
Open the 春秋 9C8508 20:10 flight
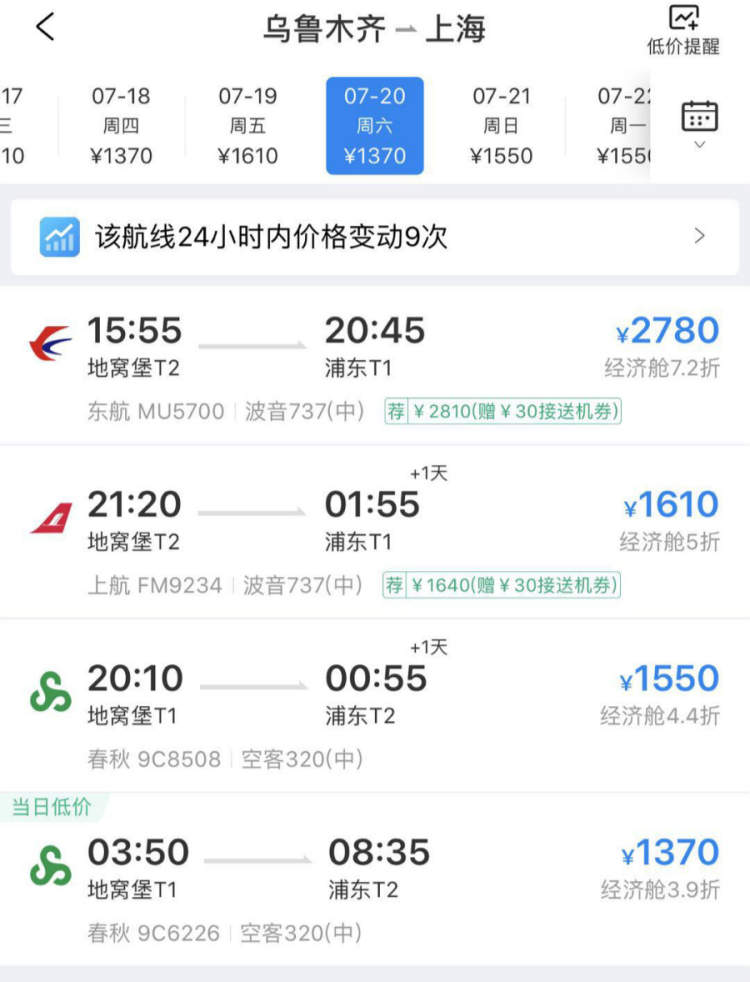[x=374, y=700]
